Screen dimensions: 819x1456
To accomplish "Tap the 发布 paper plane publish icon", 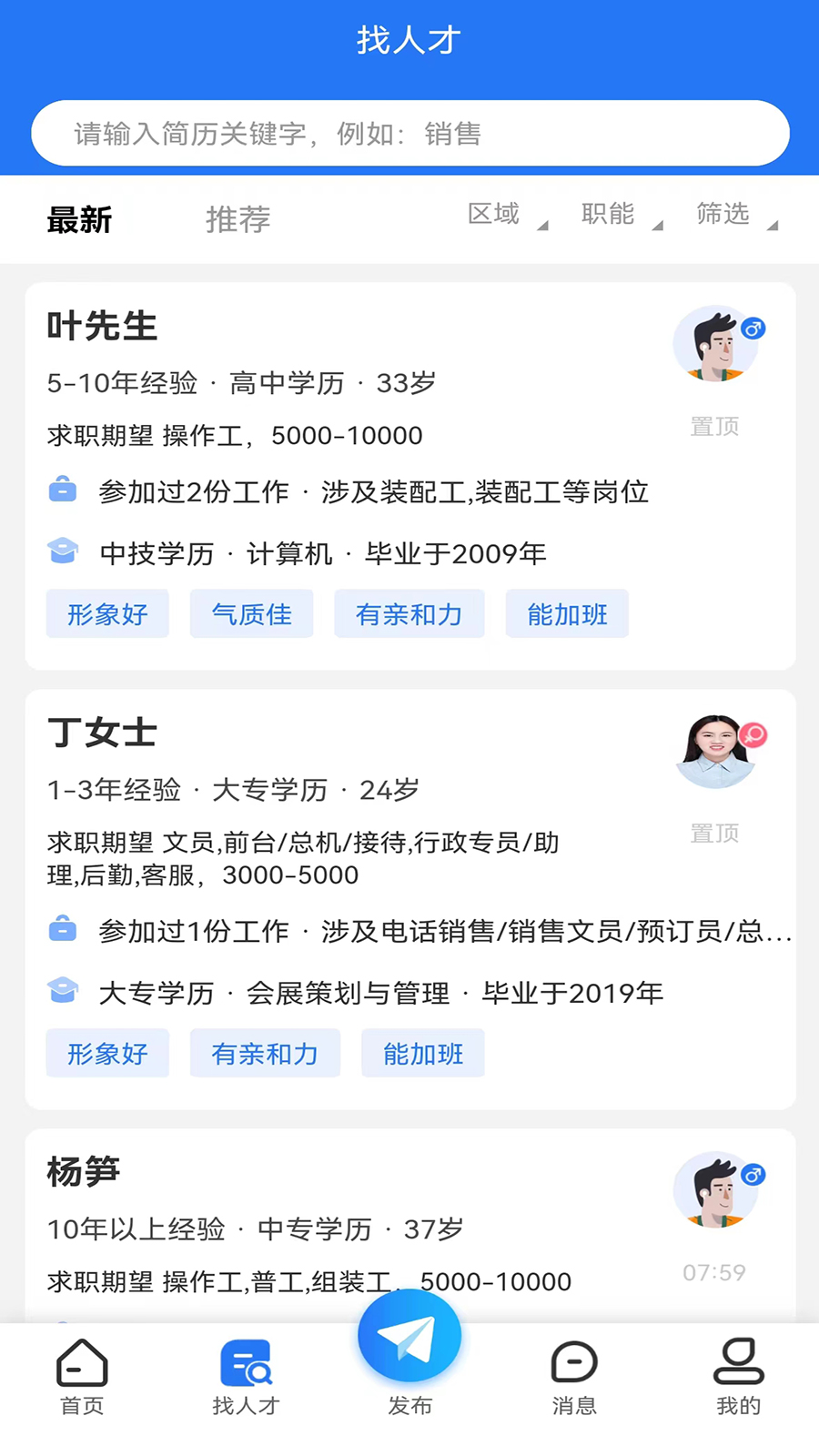I will click(409, 1335).
